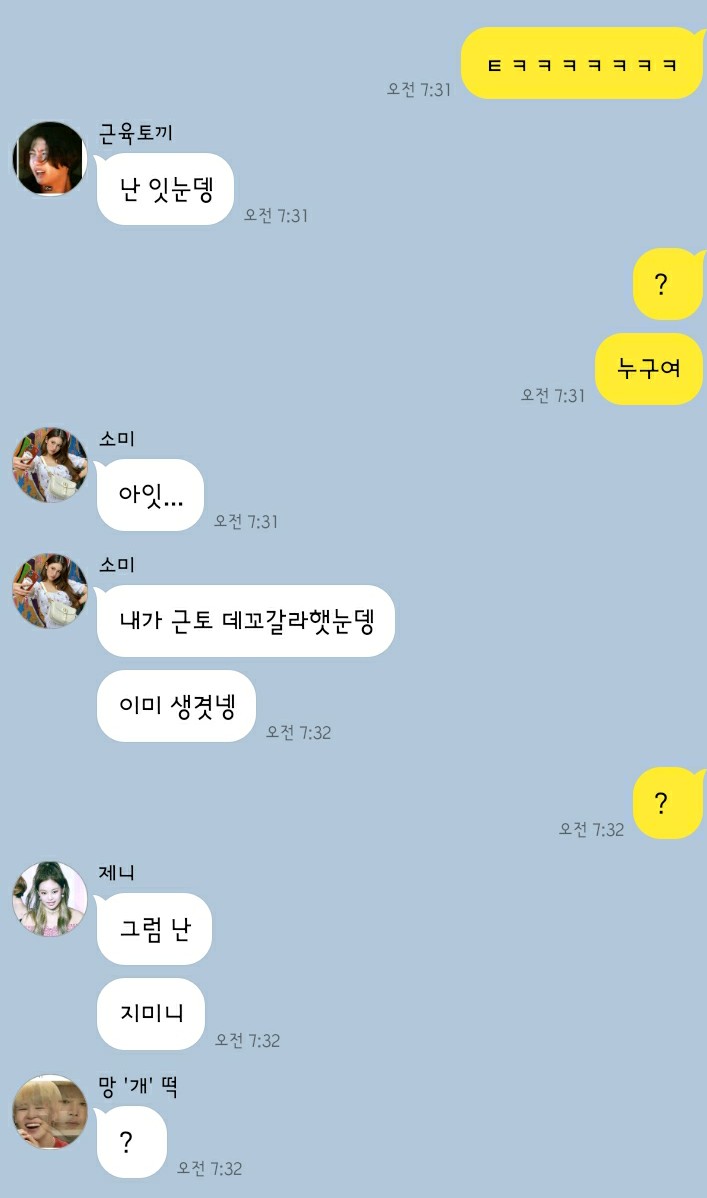707x1198 pixels.
Task: View 제니's profile photo
Action: [50, 898]
